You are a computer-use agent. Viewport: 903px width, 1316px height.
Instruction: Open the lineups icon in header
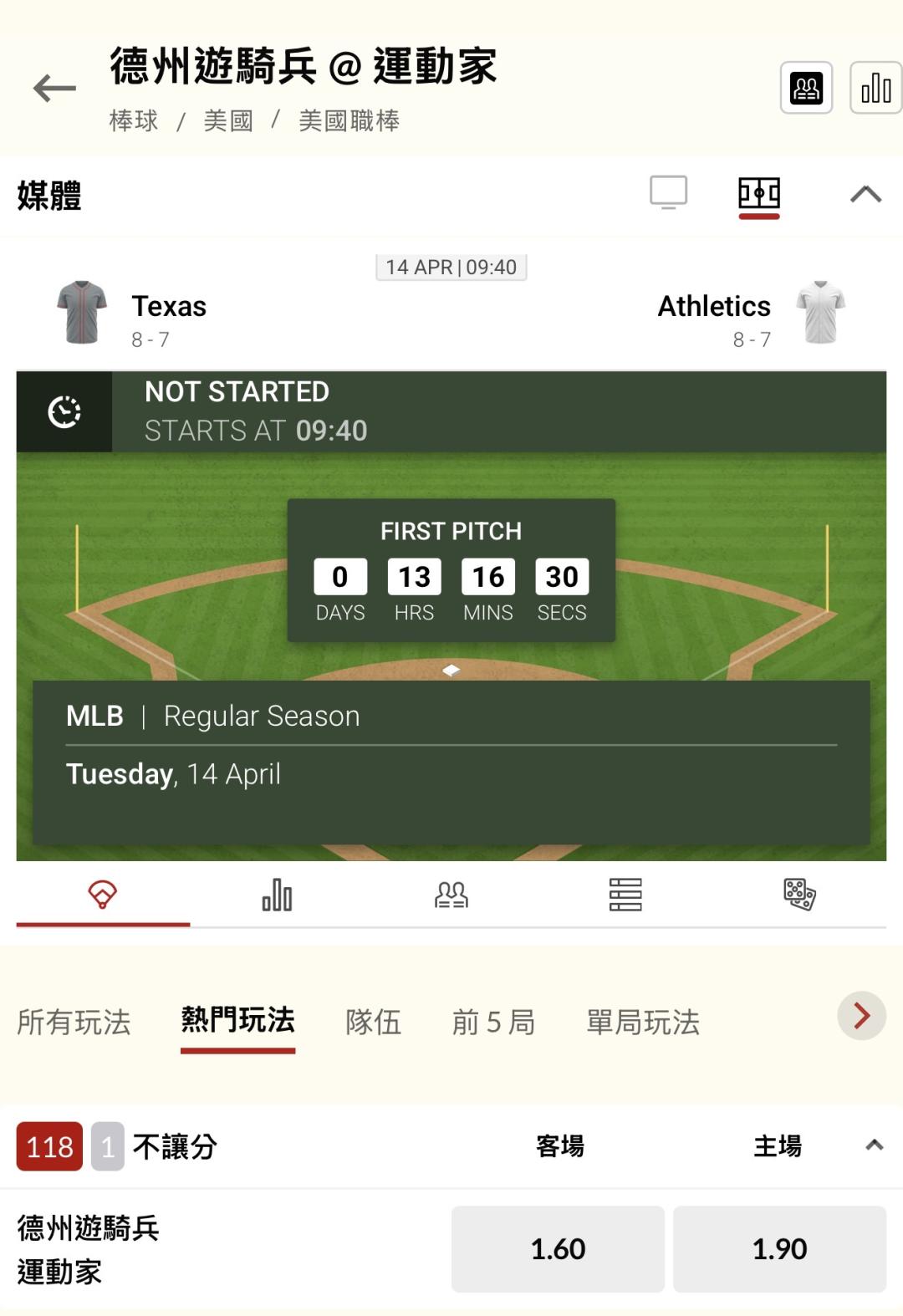point(806,88)
